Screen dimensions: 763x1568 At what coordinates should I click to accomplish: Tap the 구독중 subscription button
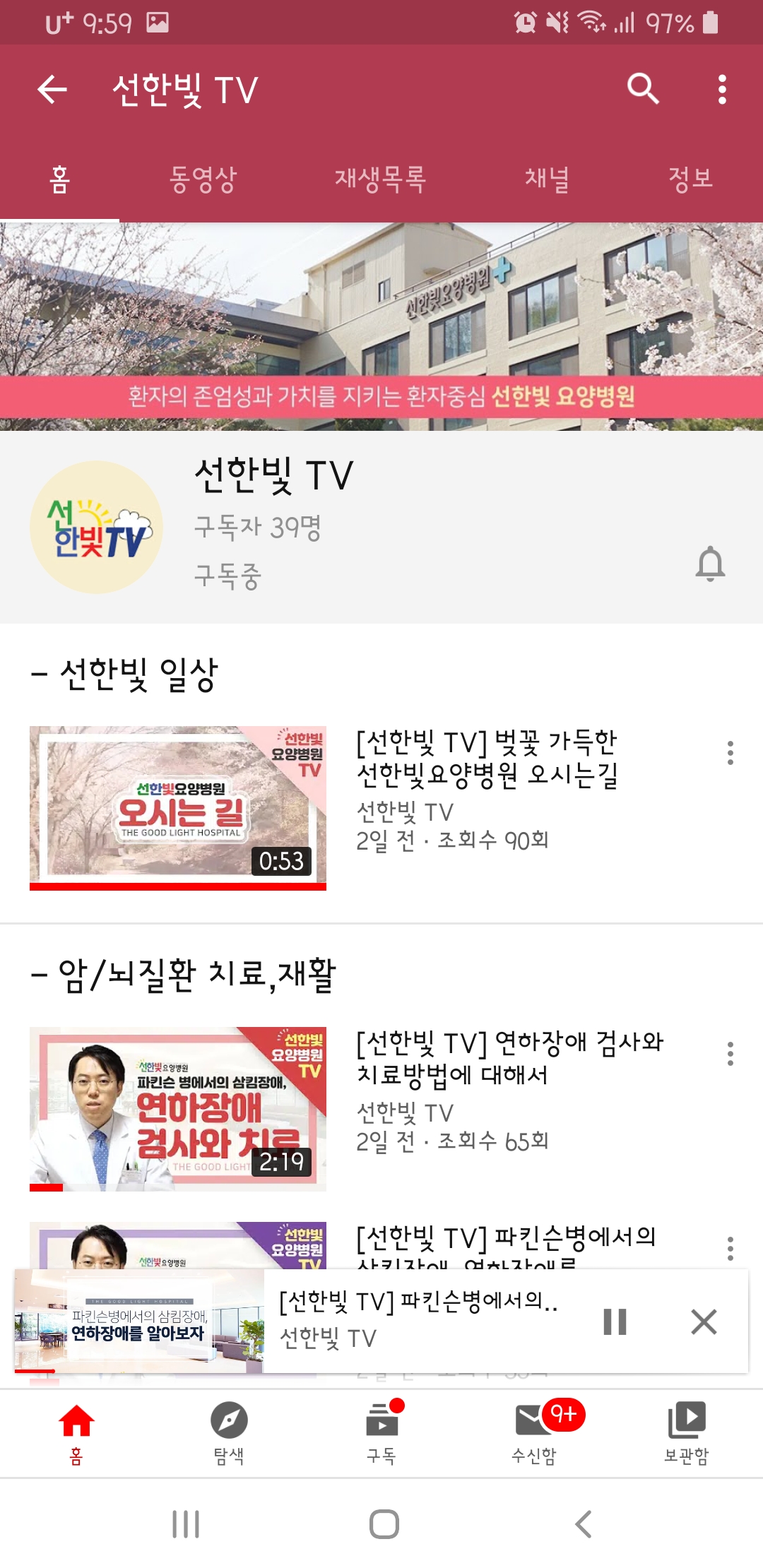(227, 576)
